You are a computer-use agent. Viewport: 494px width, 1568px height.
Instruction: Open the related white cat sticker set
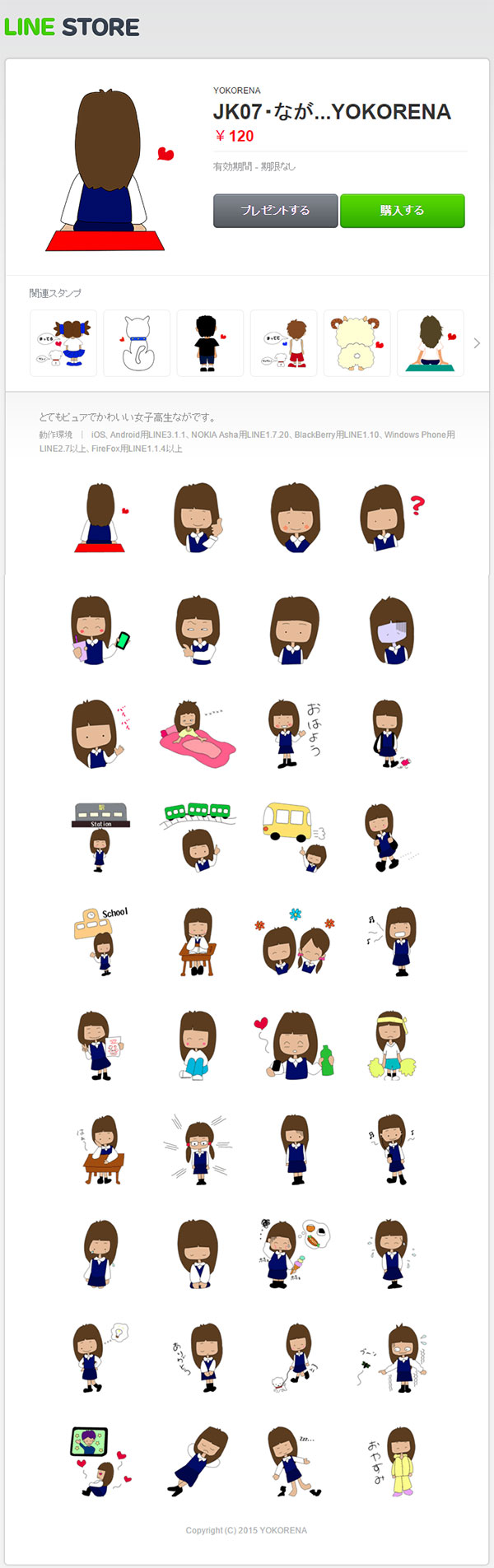137,343
